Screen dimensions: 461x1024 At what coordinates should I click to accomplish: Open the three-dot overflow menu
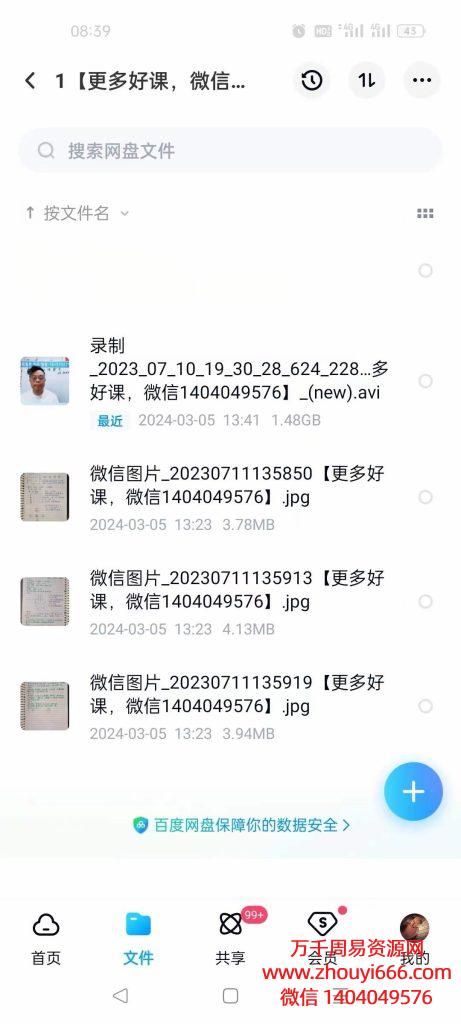(422, 81)
